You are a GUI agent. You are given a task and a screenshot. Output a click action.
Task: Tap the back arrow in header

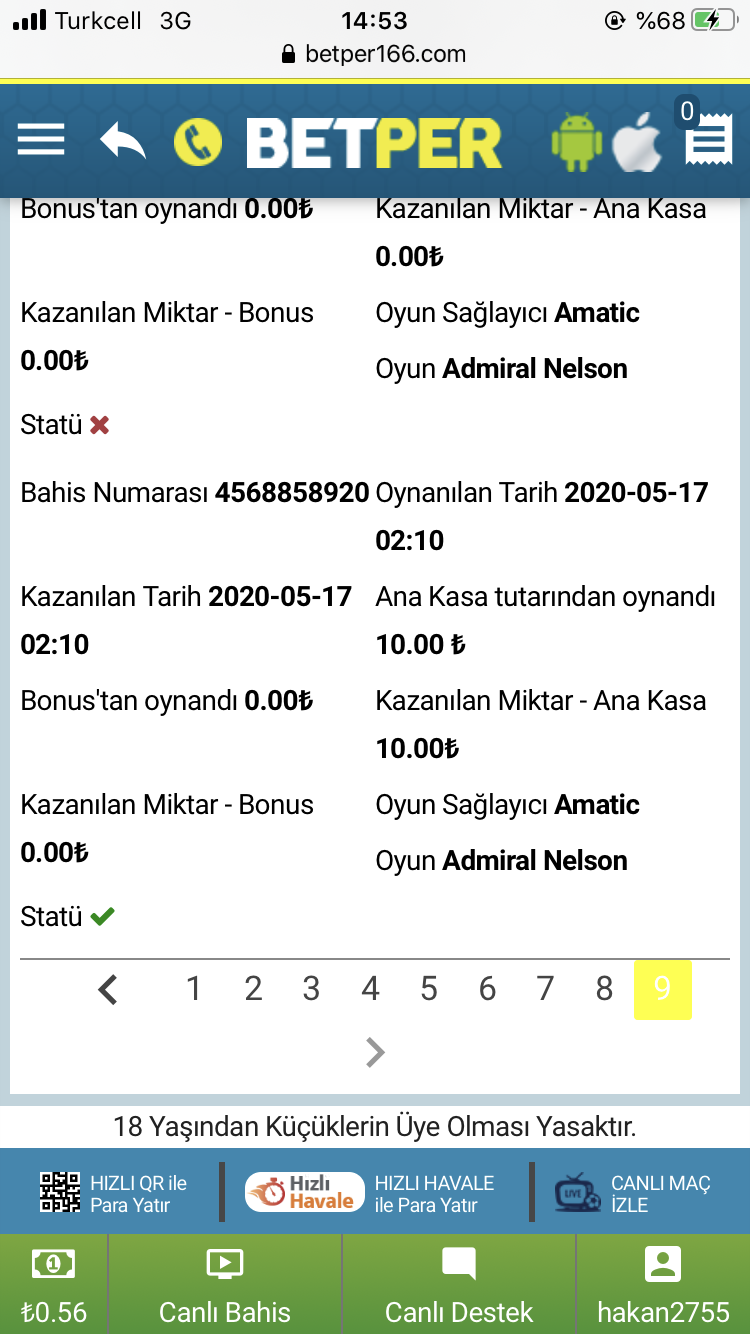123,141
